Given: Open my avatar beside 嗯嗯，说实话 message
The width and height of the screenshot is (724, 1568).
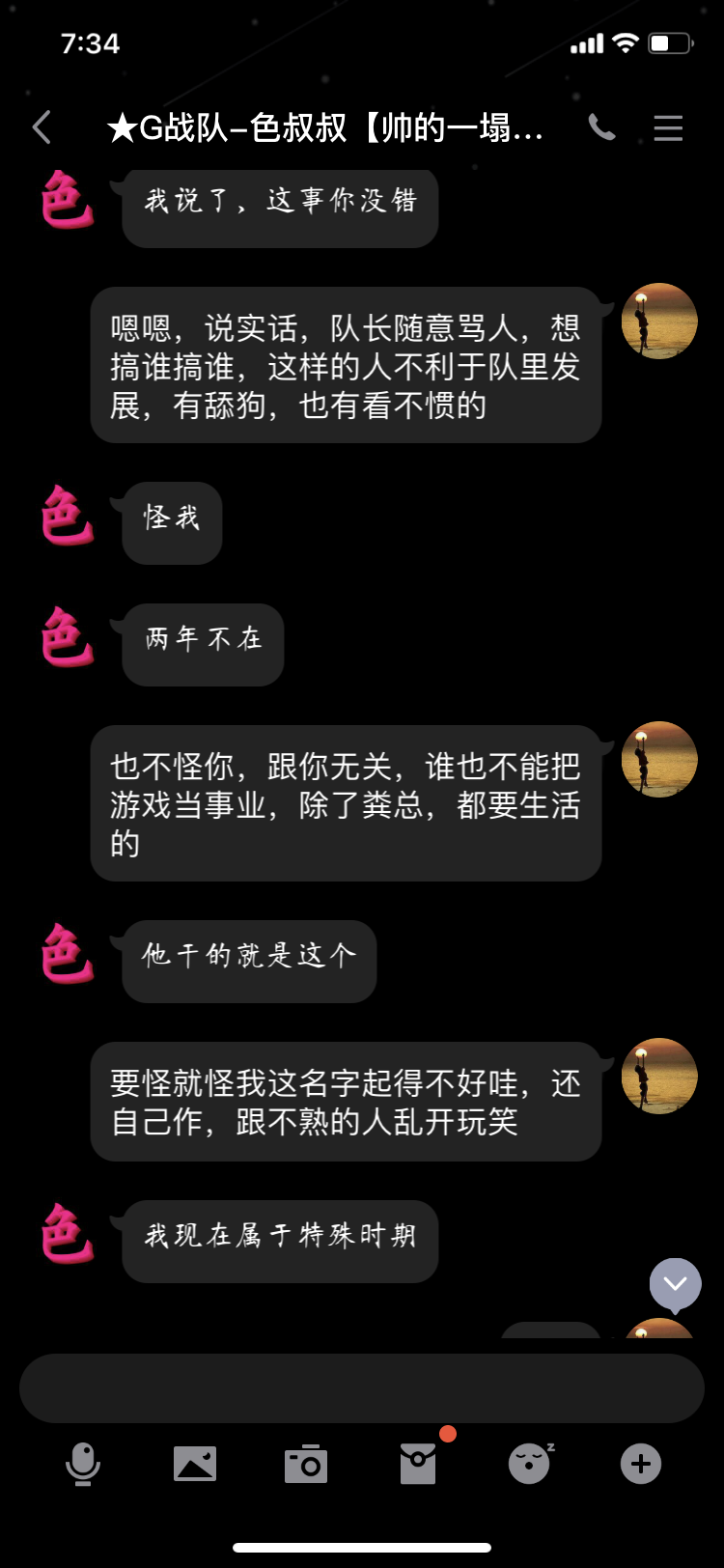Looking at the screenshot, I should pyautogui.click(x=659, y=322).
